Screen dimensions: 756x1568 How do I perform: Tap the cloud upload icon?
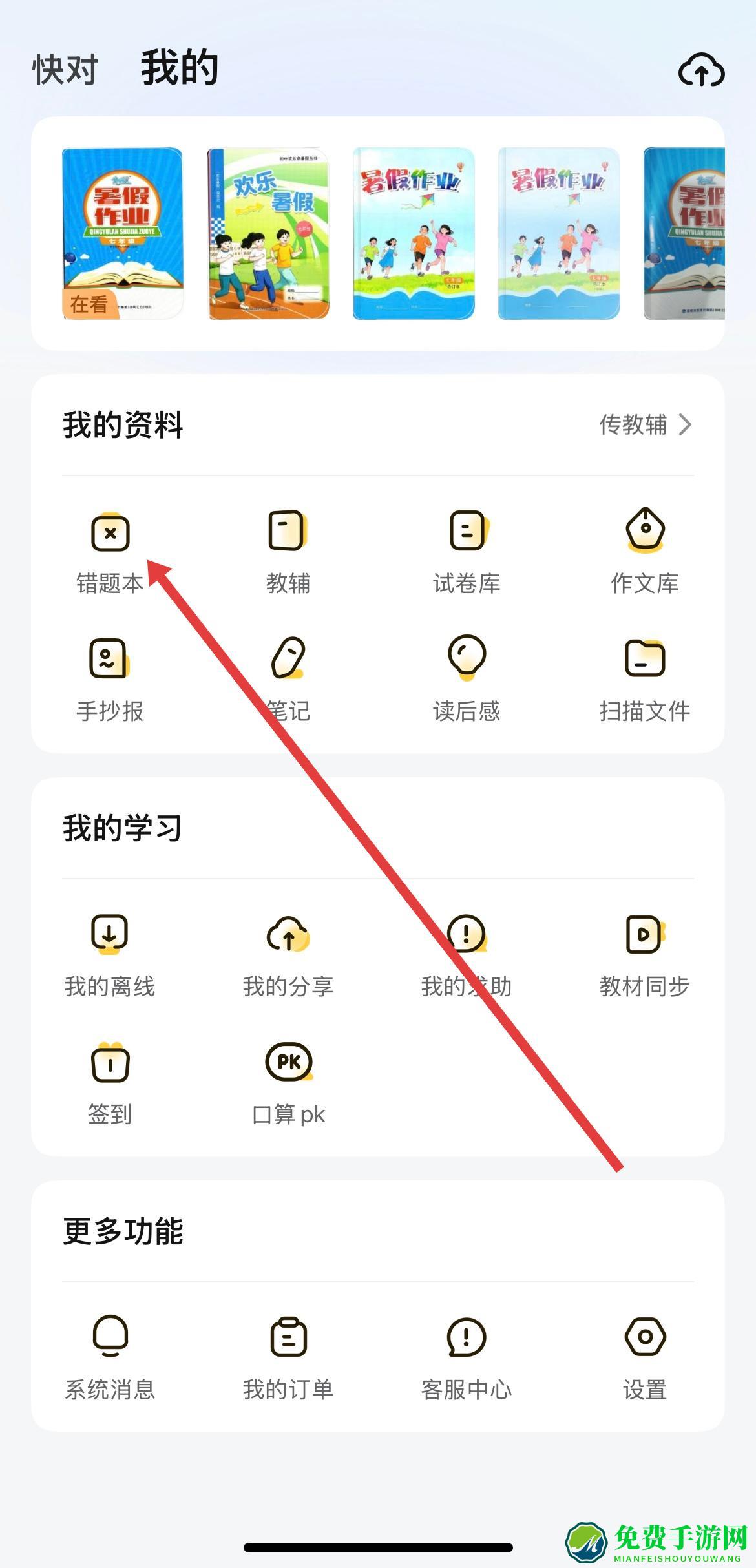pyautogui.click(x=701, y=70)
